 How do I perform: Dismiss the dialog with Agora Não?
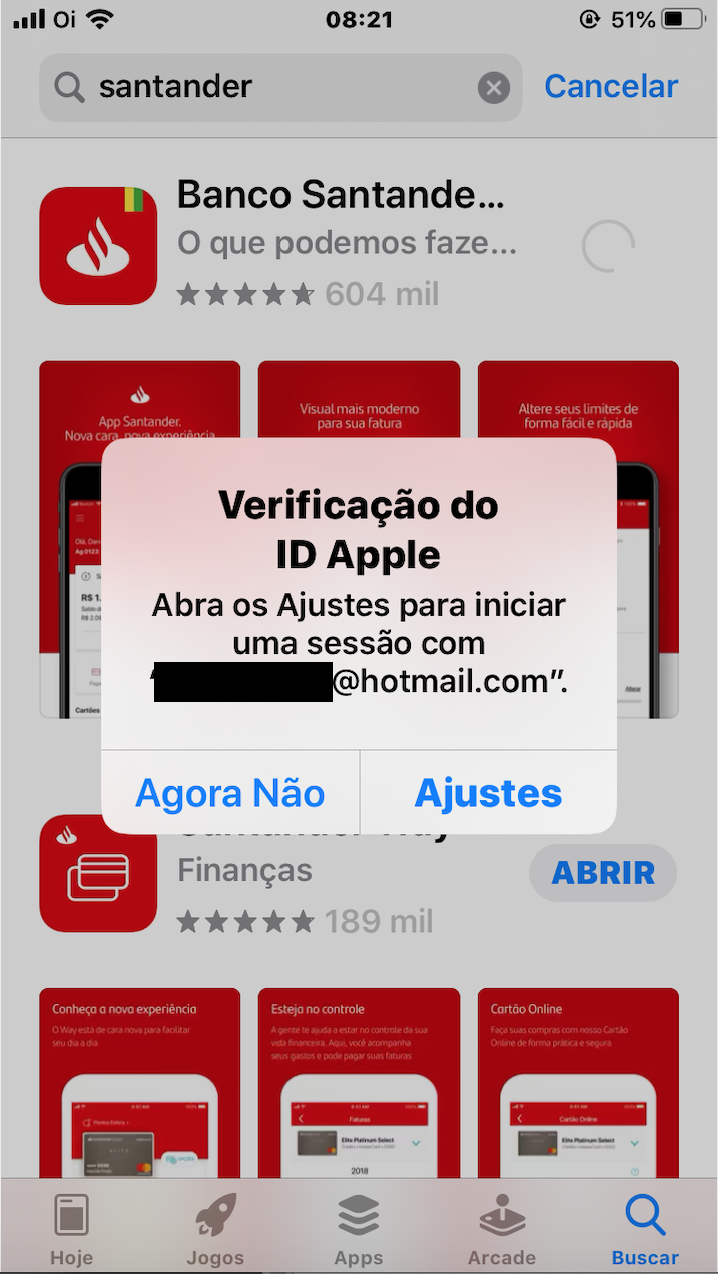click(x=230, y=794)
